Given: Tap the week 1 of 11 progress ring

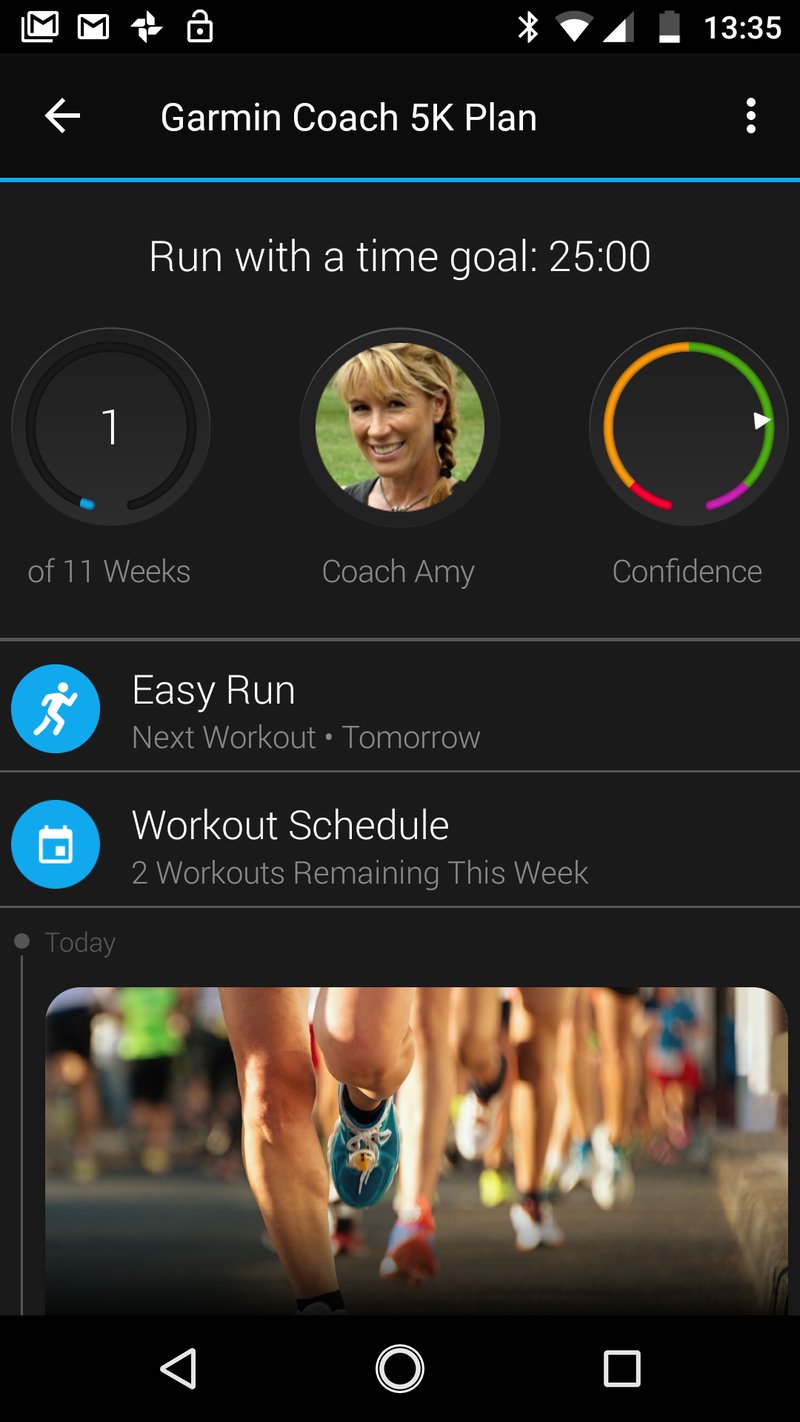Looking at the screenshot, I should [x=110, y=427].
